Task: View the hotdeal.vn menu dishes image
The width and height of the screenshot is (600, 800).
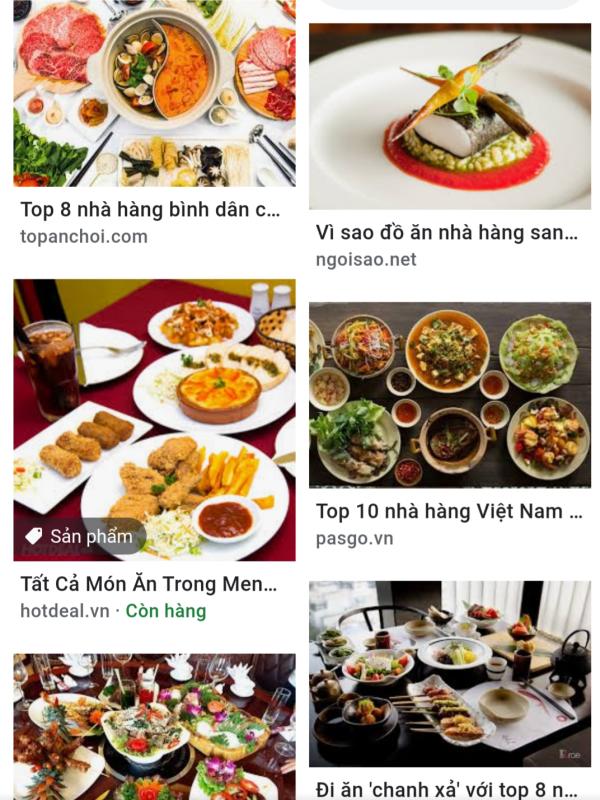Action: 154,420
